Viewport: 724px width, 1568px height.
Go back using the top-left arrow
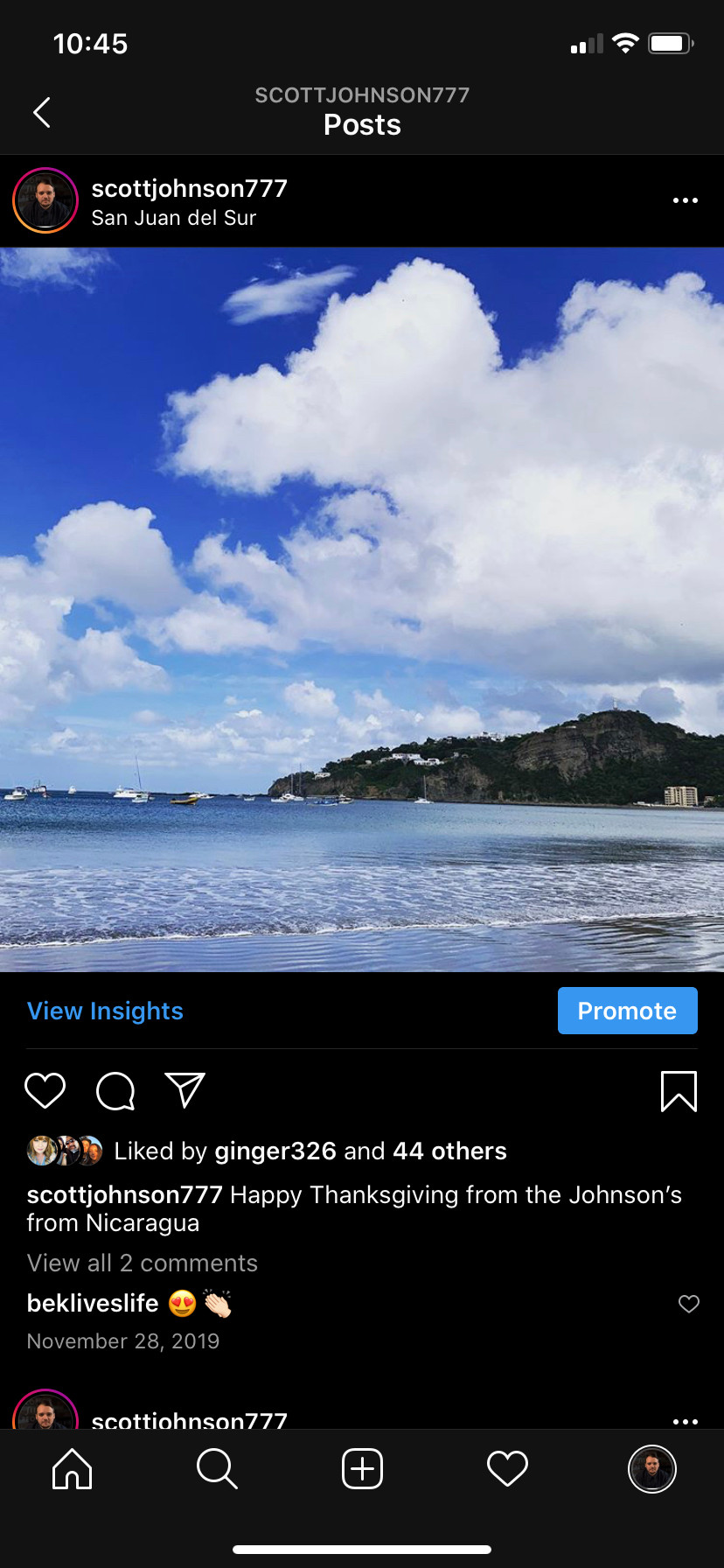tap(41, 112)
